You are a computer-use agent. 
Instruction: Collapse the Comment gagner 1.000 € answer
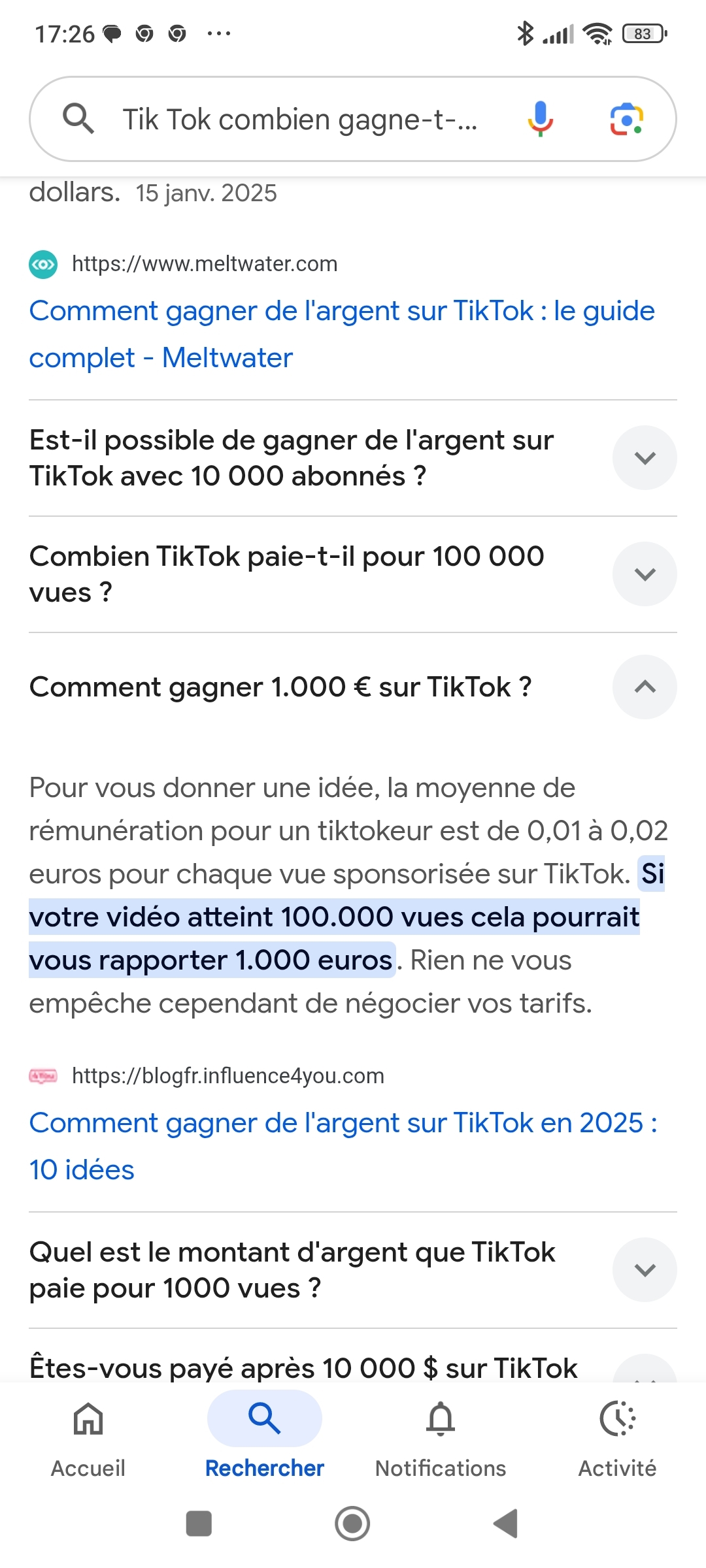tap(645, 687)
